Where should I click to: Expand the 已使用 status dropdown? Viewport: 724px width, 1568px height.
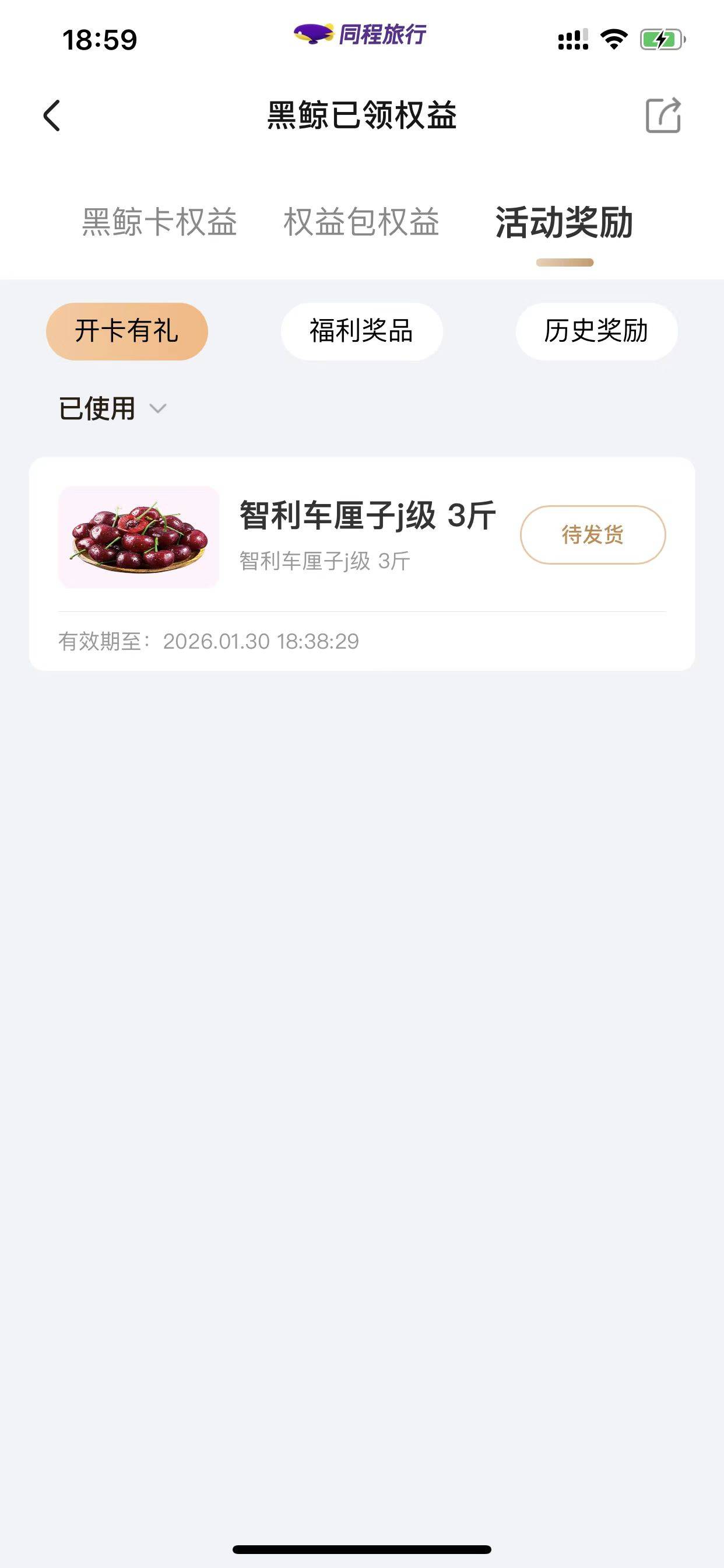(113, 408)
